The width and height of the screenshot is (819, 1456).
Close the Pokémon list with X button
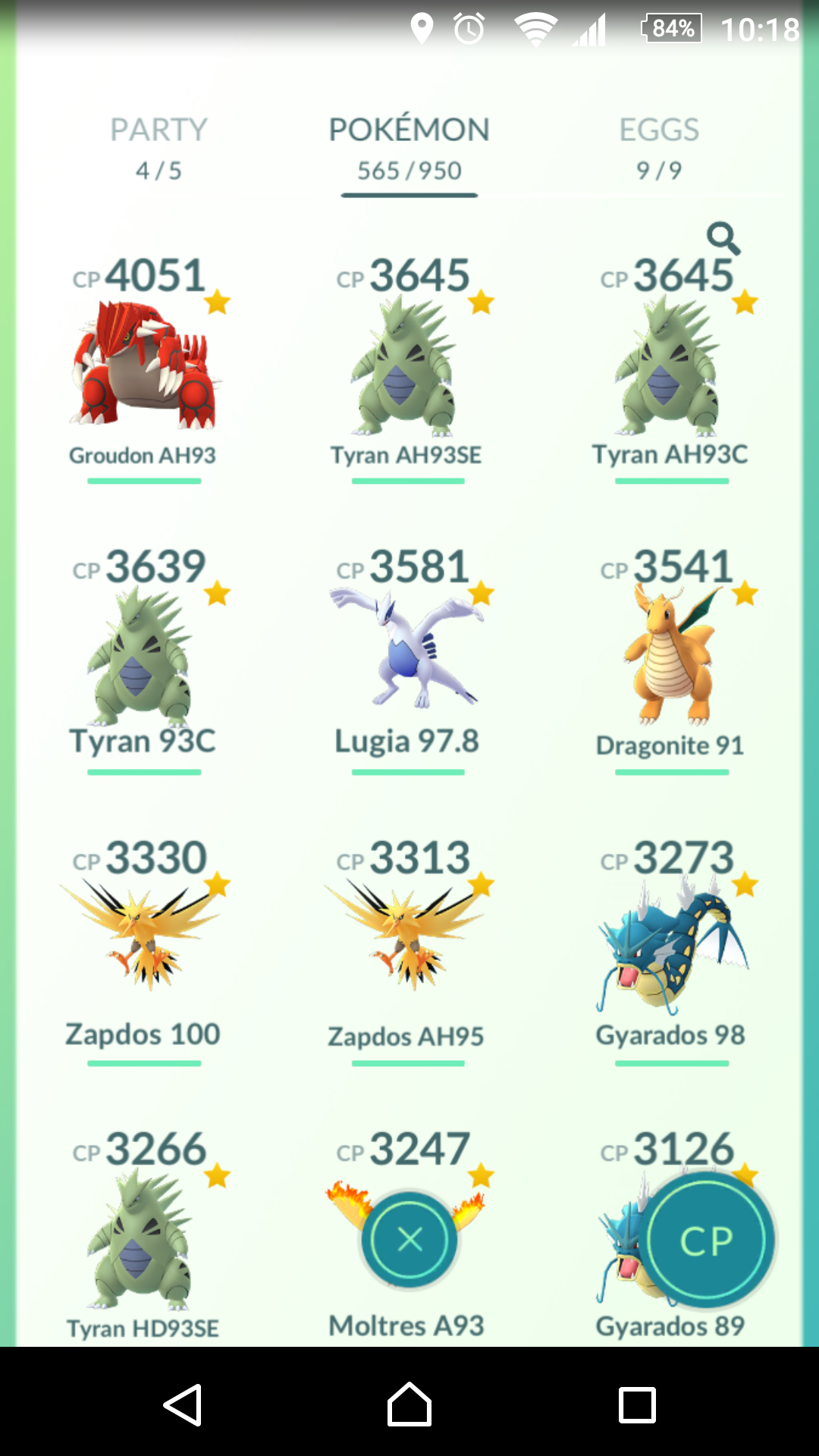[x=409, y=1240]
